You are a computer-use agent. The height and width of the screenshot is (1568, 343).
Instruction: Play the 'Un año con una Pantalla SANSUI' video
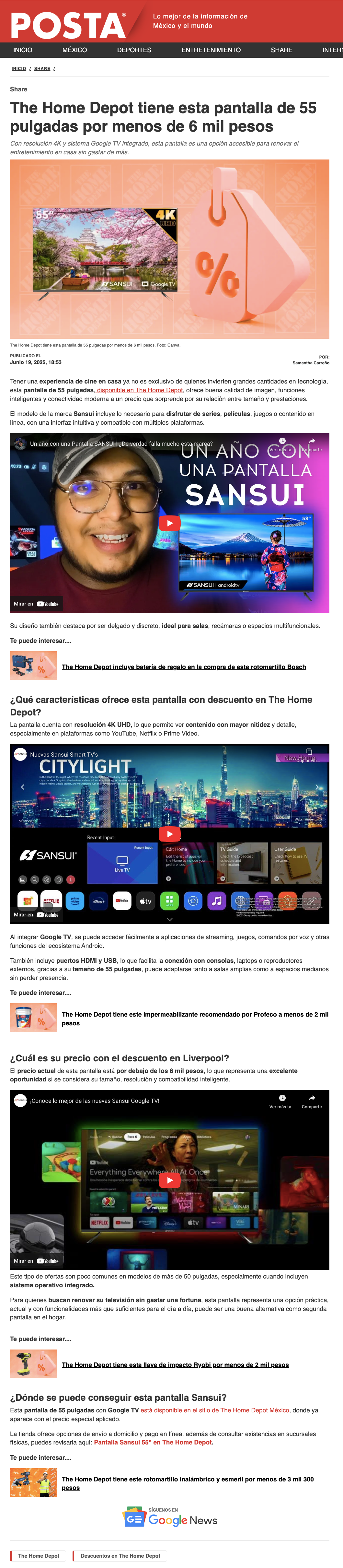click(x=169, y=523)
